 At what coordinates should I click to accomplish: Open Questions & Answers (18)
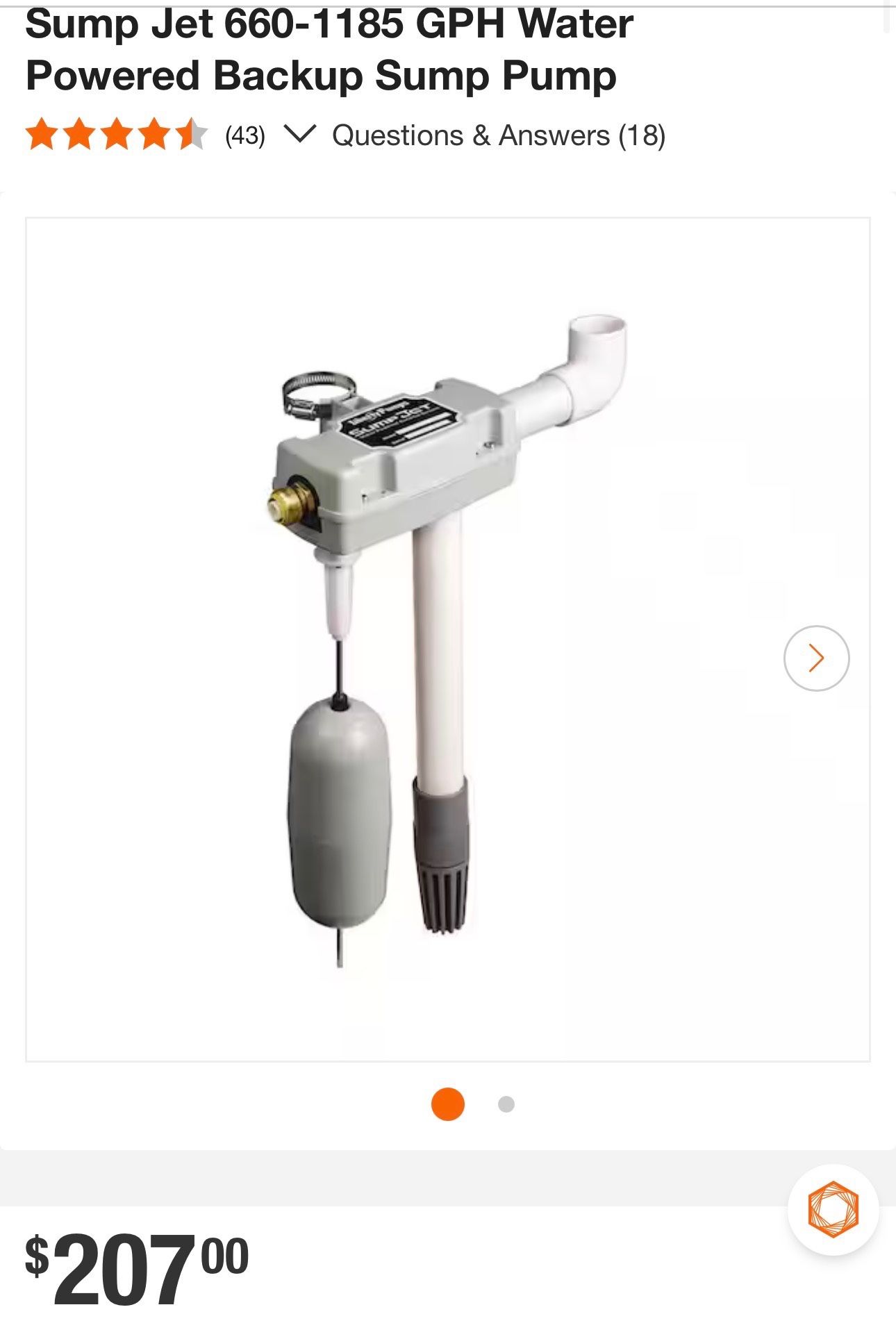[x=499, y=135]
